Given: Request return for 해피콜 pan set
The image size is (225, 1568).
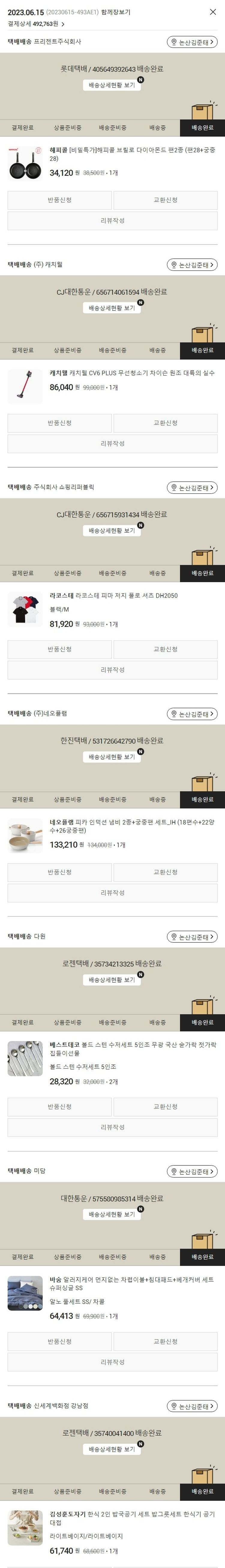Looking at the screenshot, I should [x=60, y=200].
